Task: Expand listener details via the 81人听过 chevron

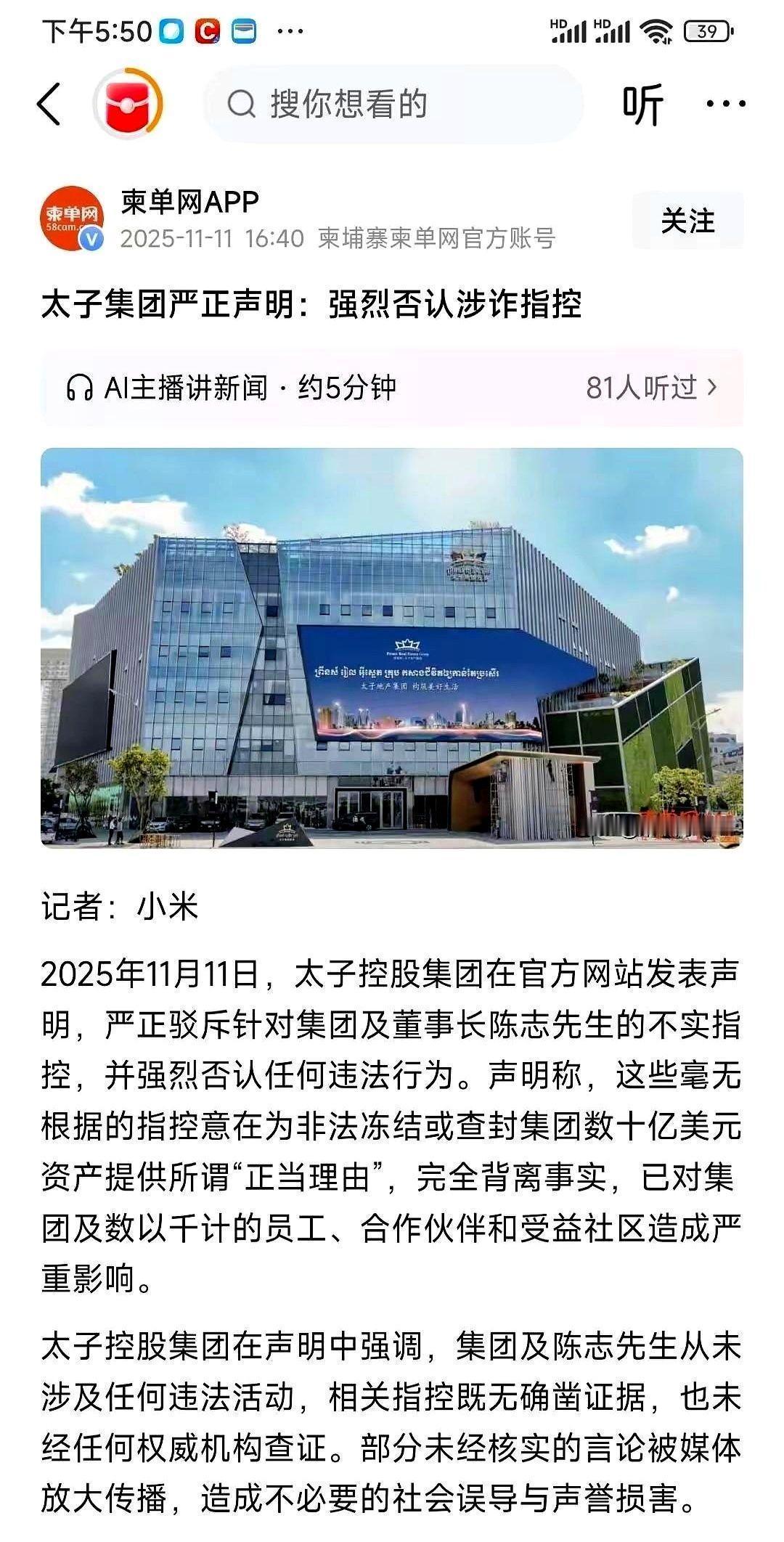Action: pos(711,388)
